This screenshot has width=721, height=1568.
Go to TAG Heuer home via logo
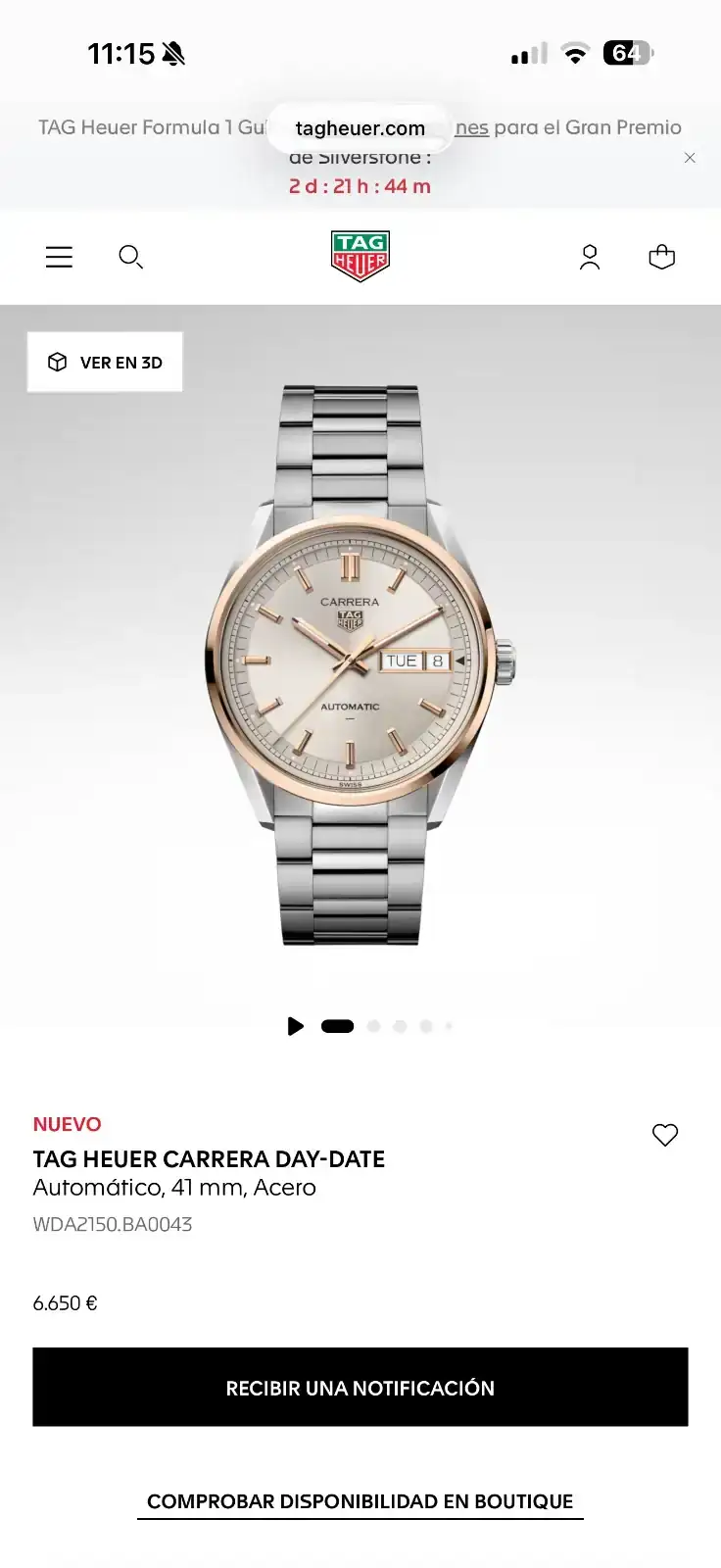[360, 256]
